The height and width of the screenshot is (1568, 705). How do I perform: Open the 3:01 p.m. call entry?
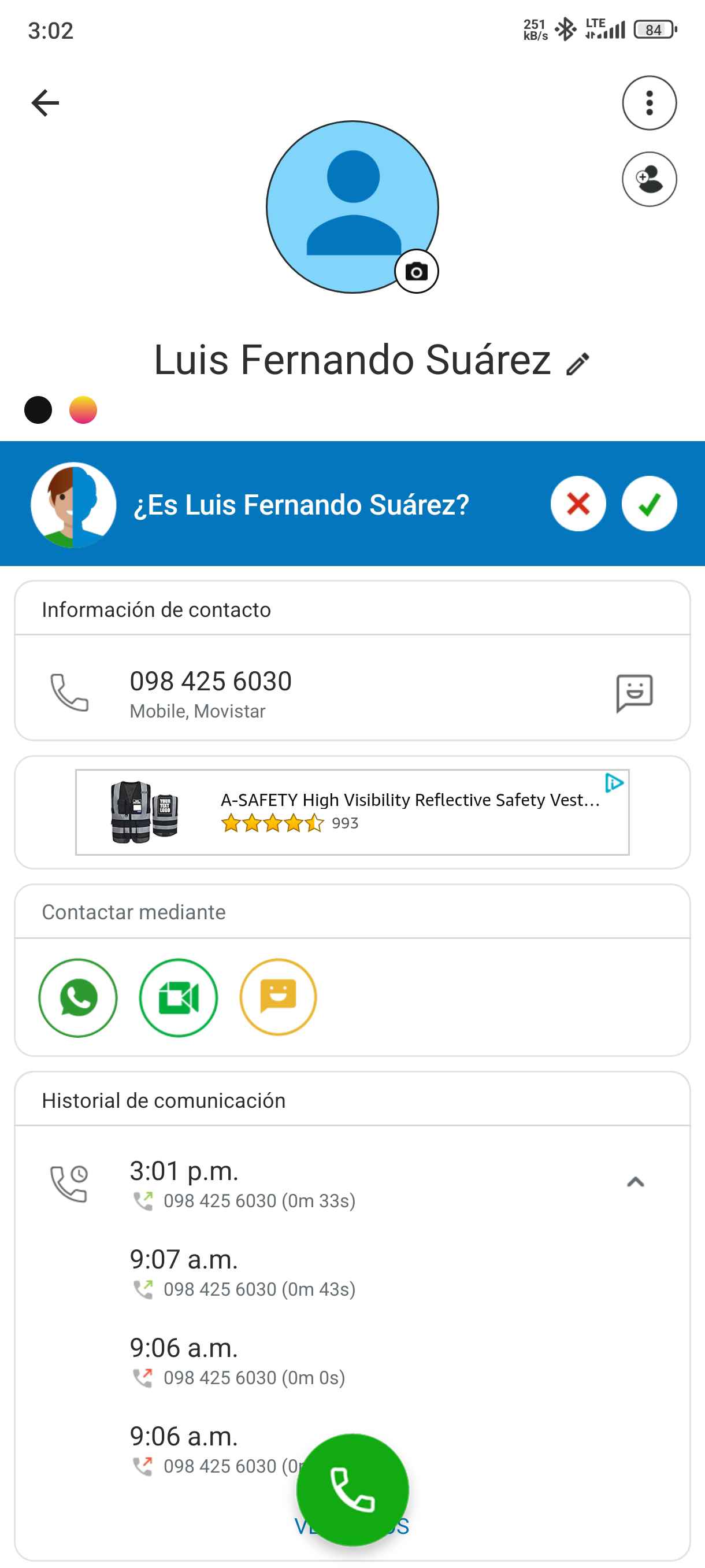(x=242, y=1184)
